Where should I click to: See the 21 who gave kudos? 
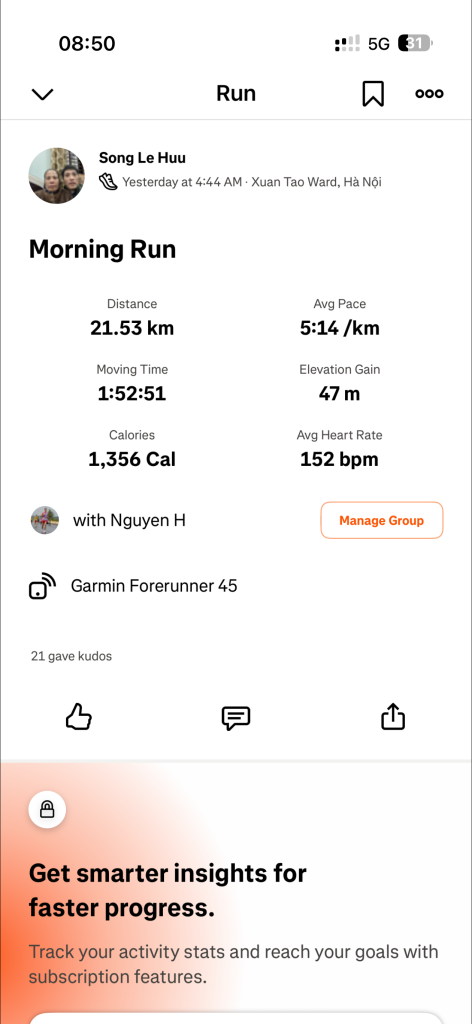pyautogui.click(x=71, y=656)
